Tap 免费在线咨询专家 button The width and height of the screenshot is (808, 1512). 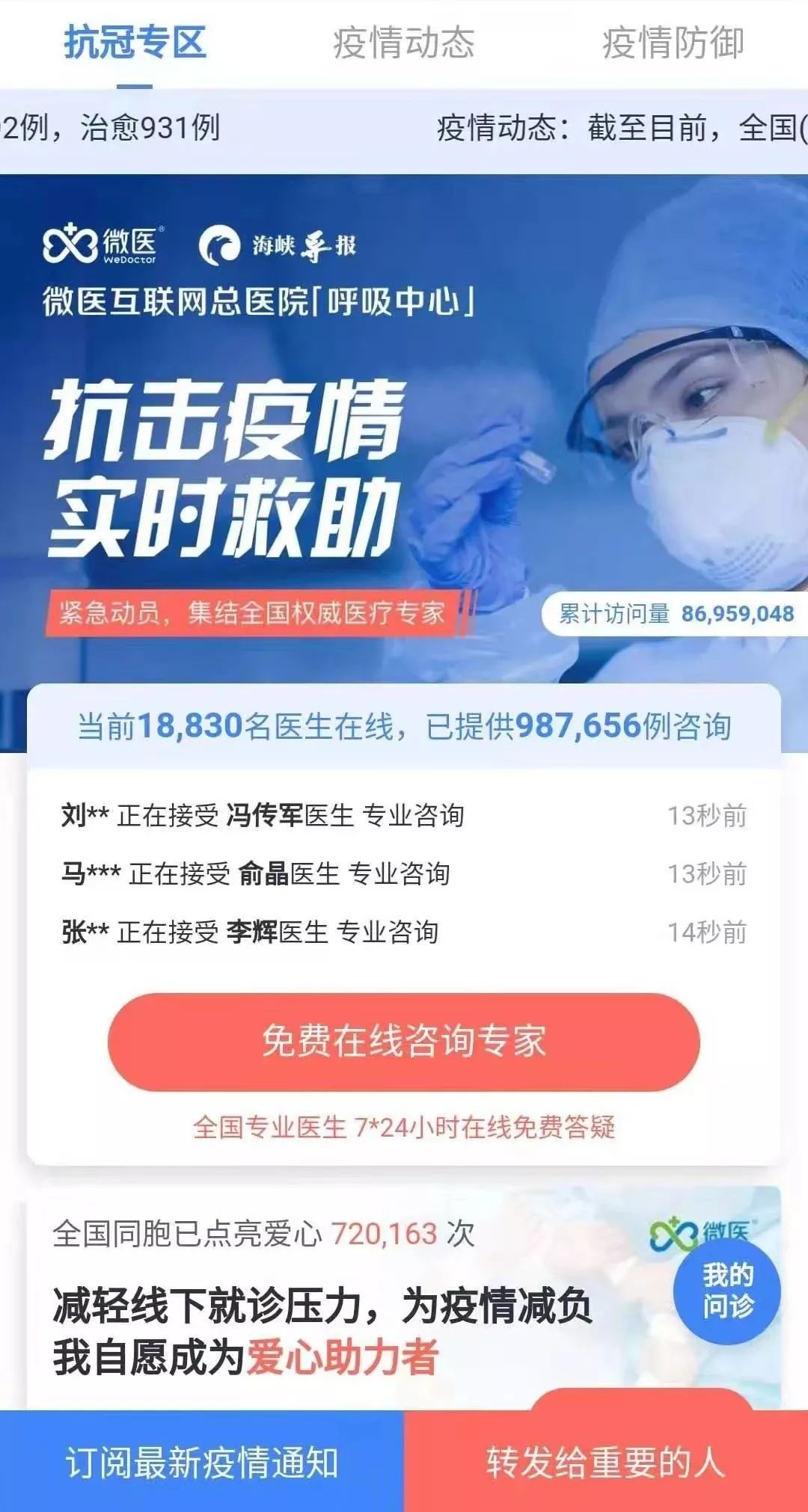[403, 1041]
